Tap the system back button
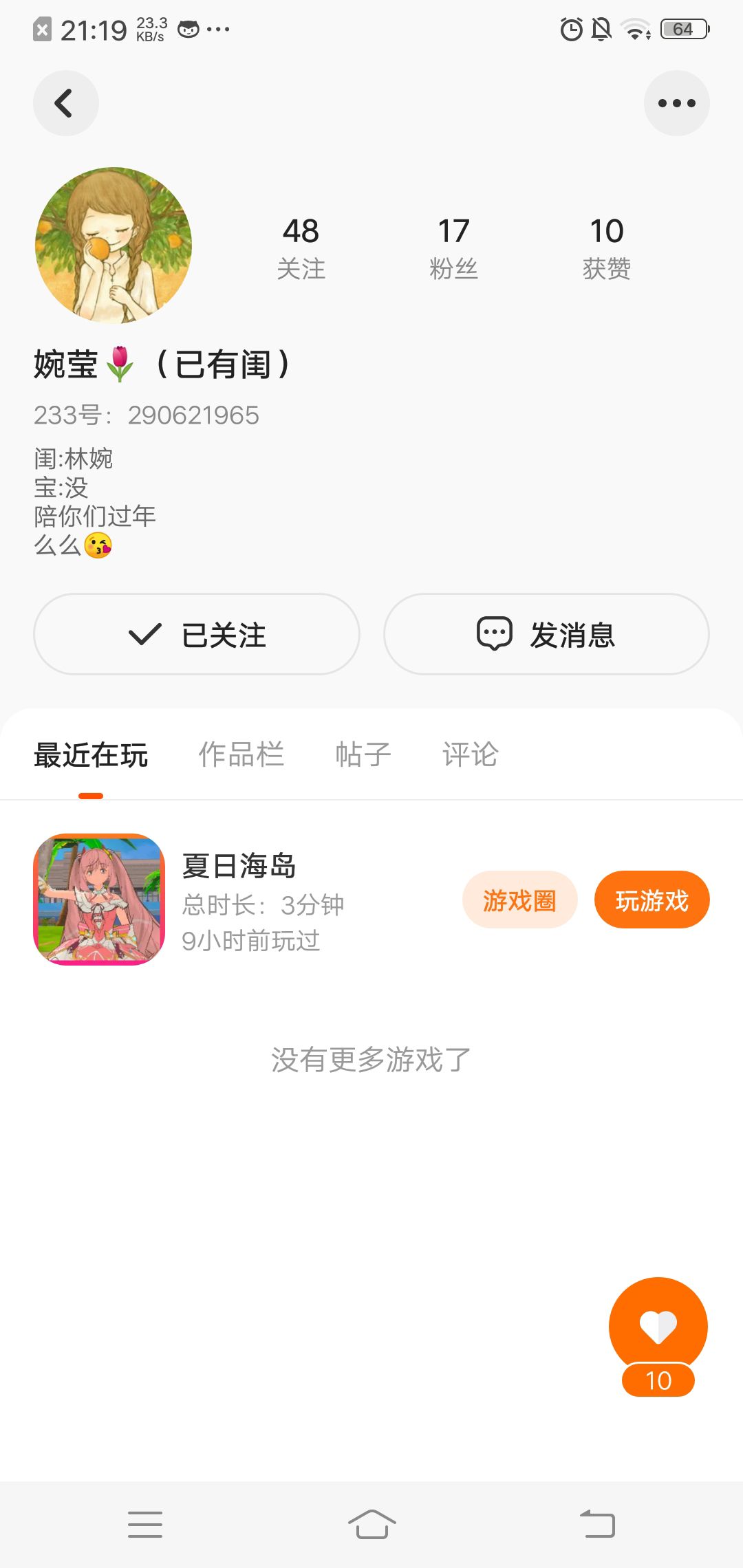Screen dimensions: 743x1568 tap(597, 1524)
